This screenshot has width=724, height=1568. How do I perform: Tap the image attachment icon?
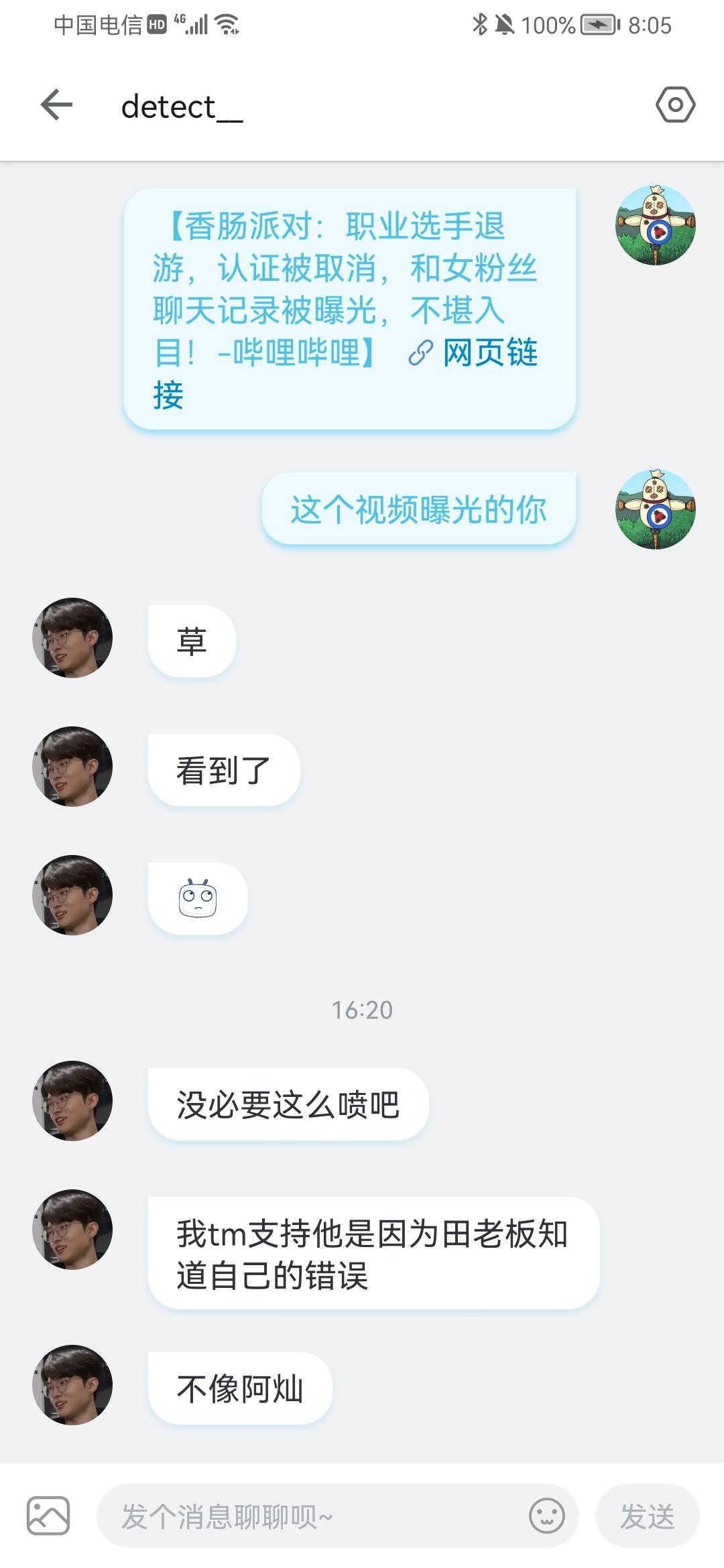click(x=48, y=1516)
